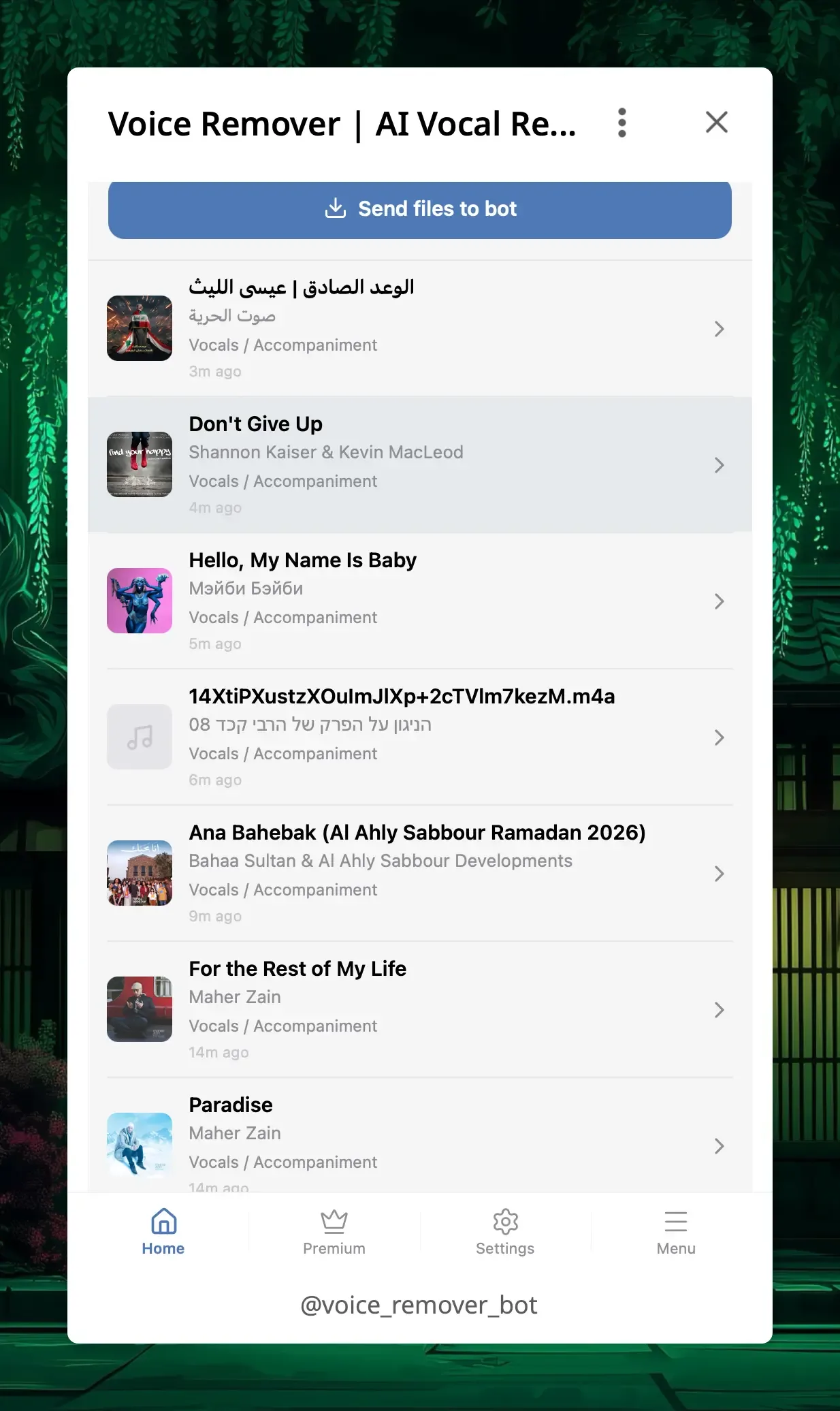Open For the Rest of My Life
The image size is (840, 1411).
click(x=420, y=1009)
